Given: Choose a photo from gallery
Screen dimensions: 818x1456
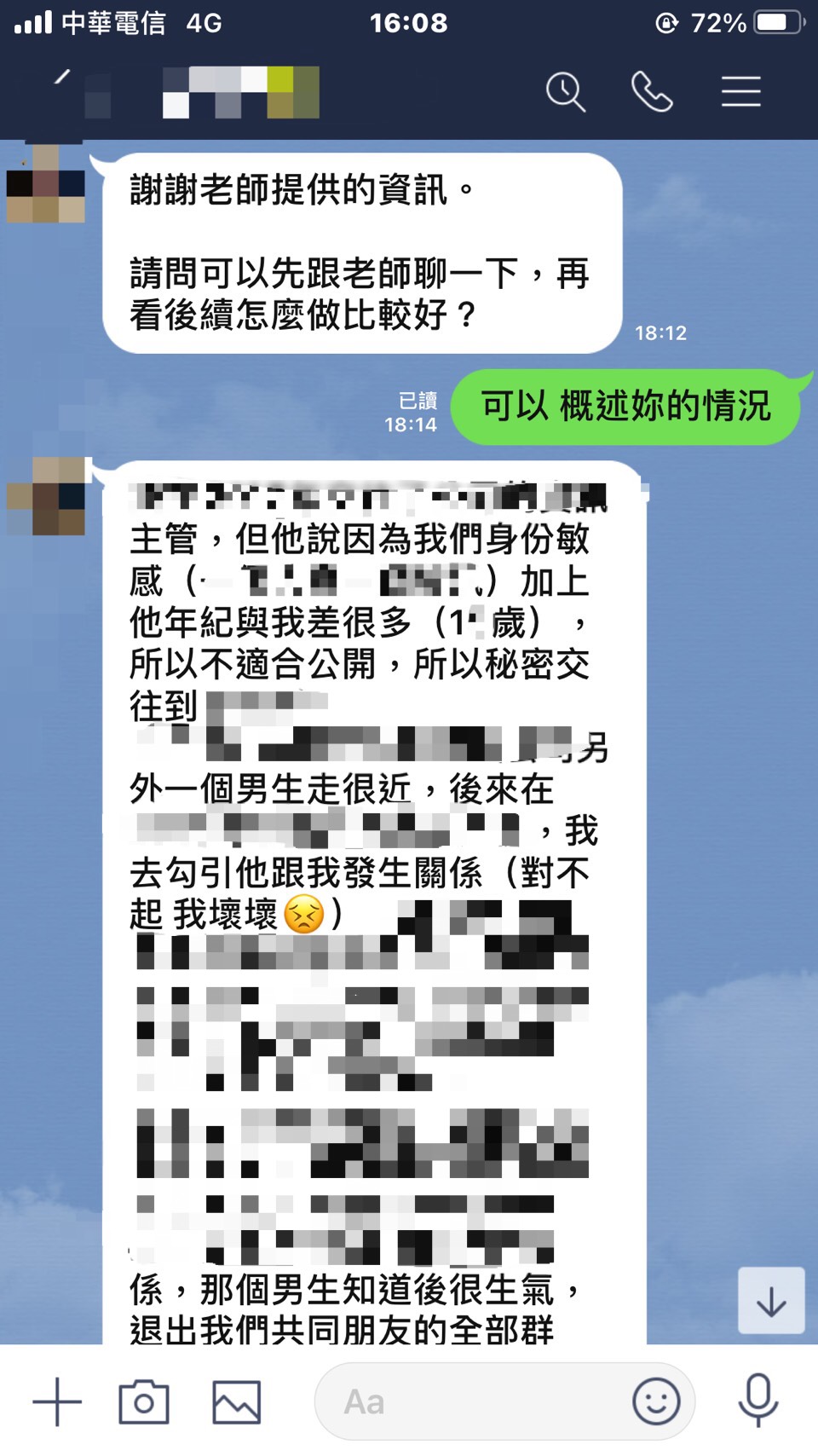Looking at the screenshot, I should pos(236,1401).
